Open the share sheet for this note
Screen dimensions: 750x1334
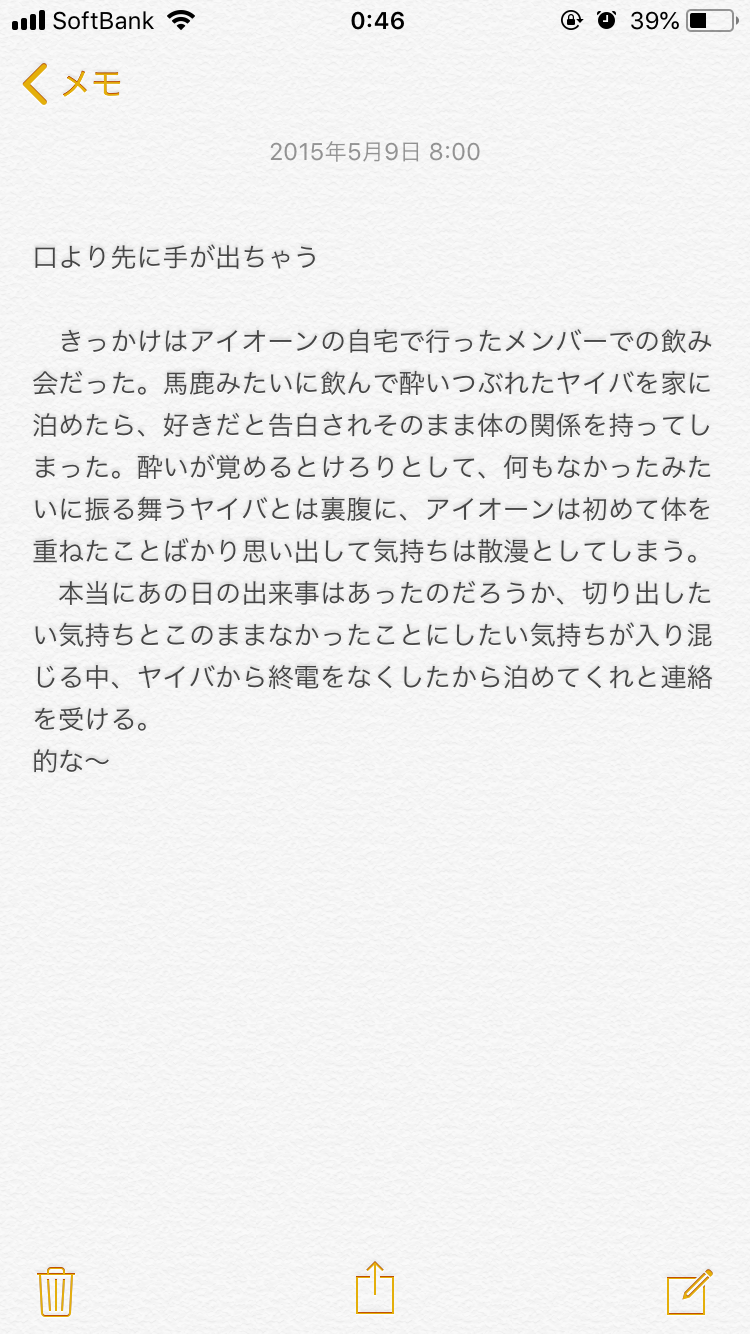click(x=375, y=1288)
